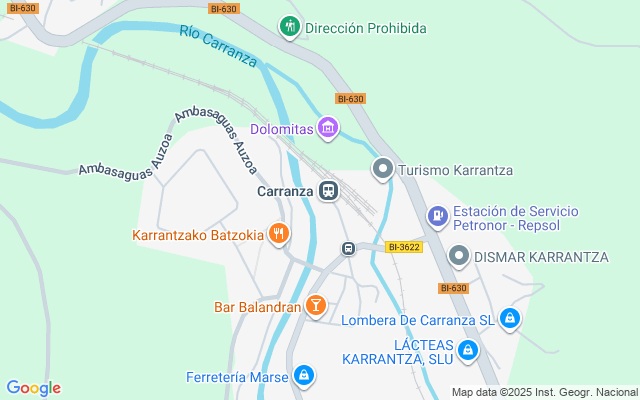Viewport: 640px width, 400px height.
Task: Tap the Karrantzako Batzokia restaurant marker
Action: tap(279, 236)
